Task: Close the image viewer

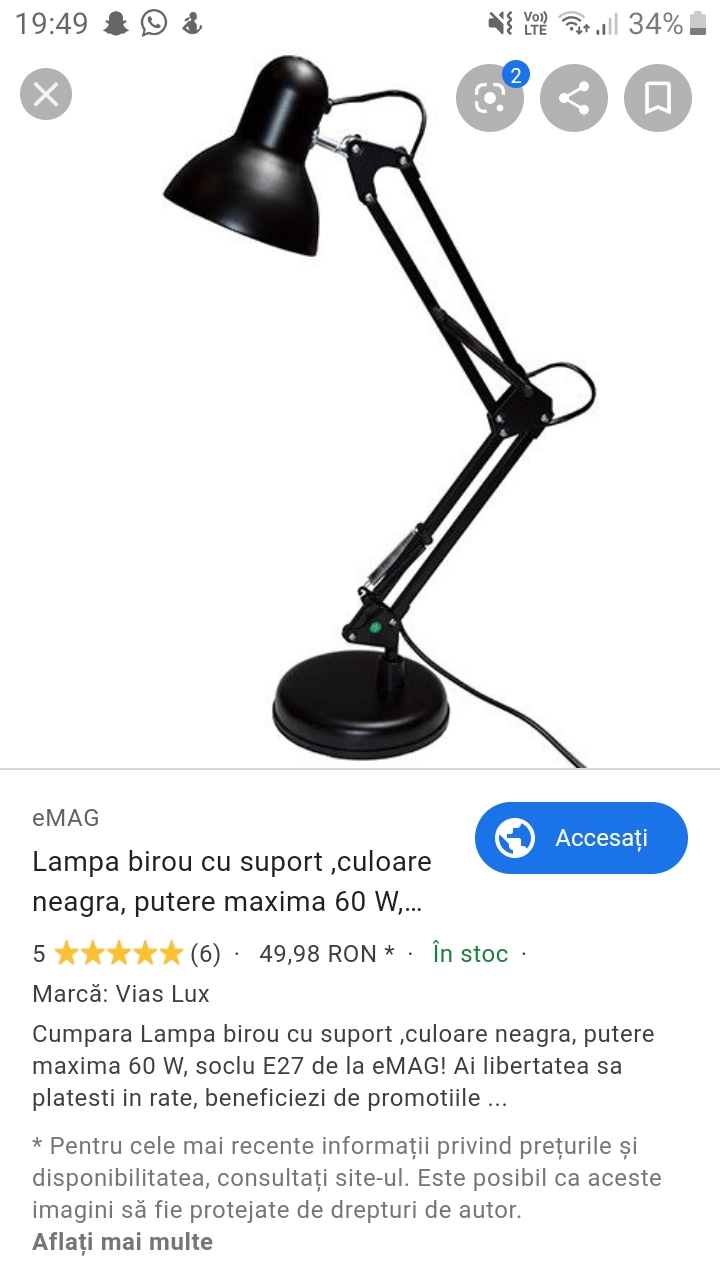Action: pyautogui.click(x=46, y=95)
